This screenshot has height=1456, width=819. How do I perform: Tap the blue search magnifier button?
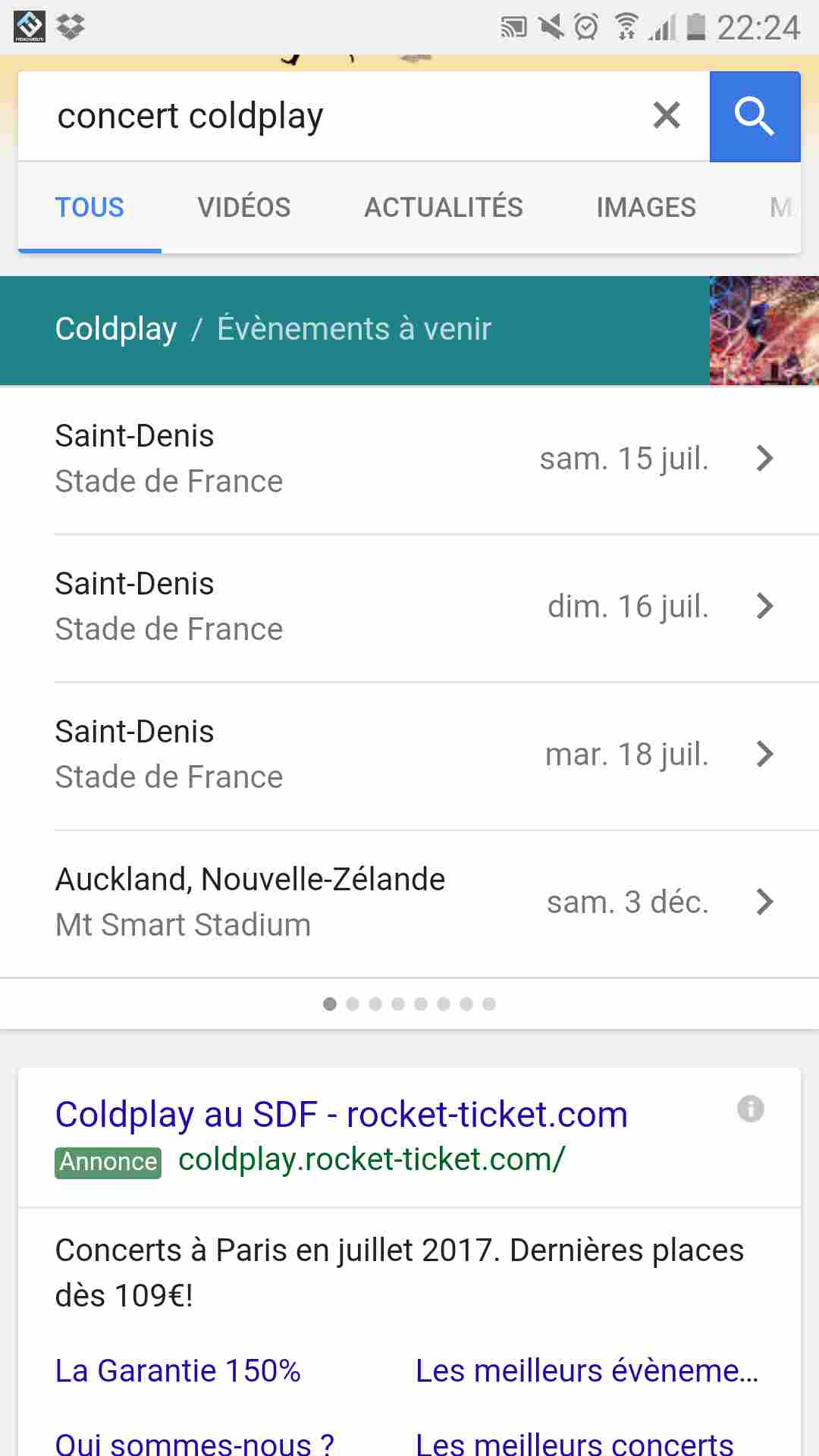pyautogui.click(x=755, y=116)
